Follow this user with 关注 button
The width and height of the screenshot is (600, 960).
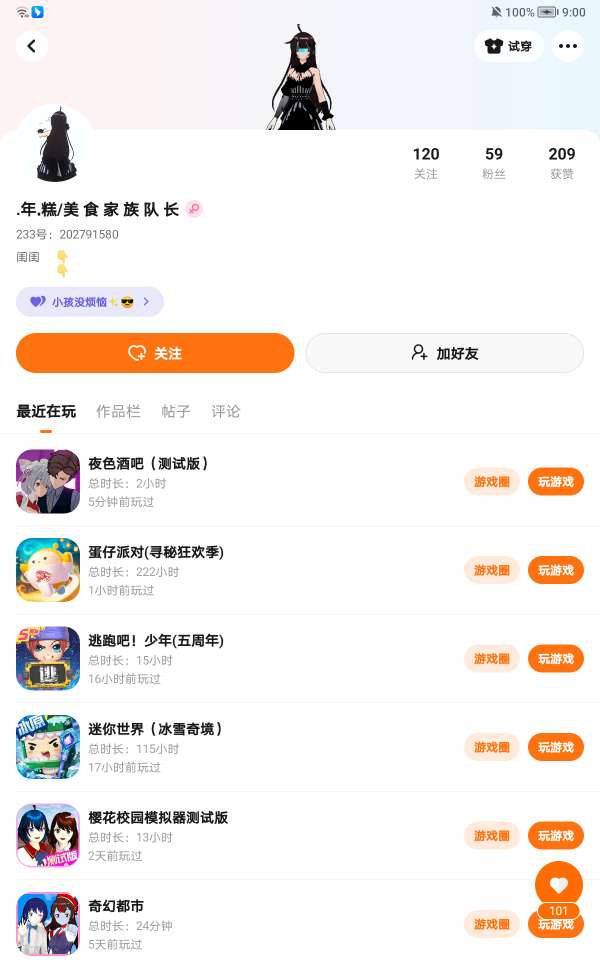(155, 353)
